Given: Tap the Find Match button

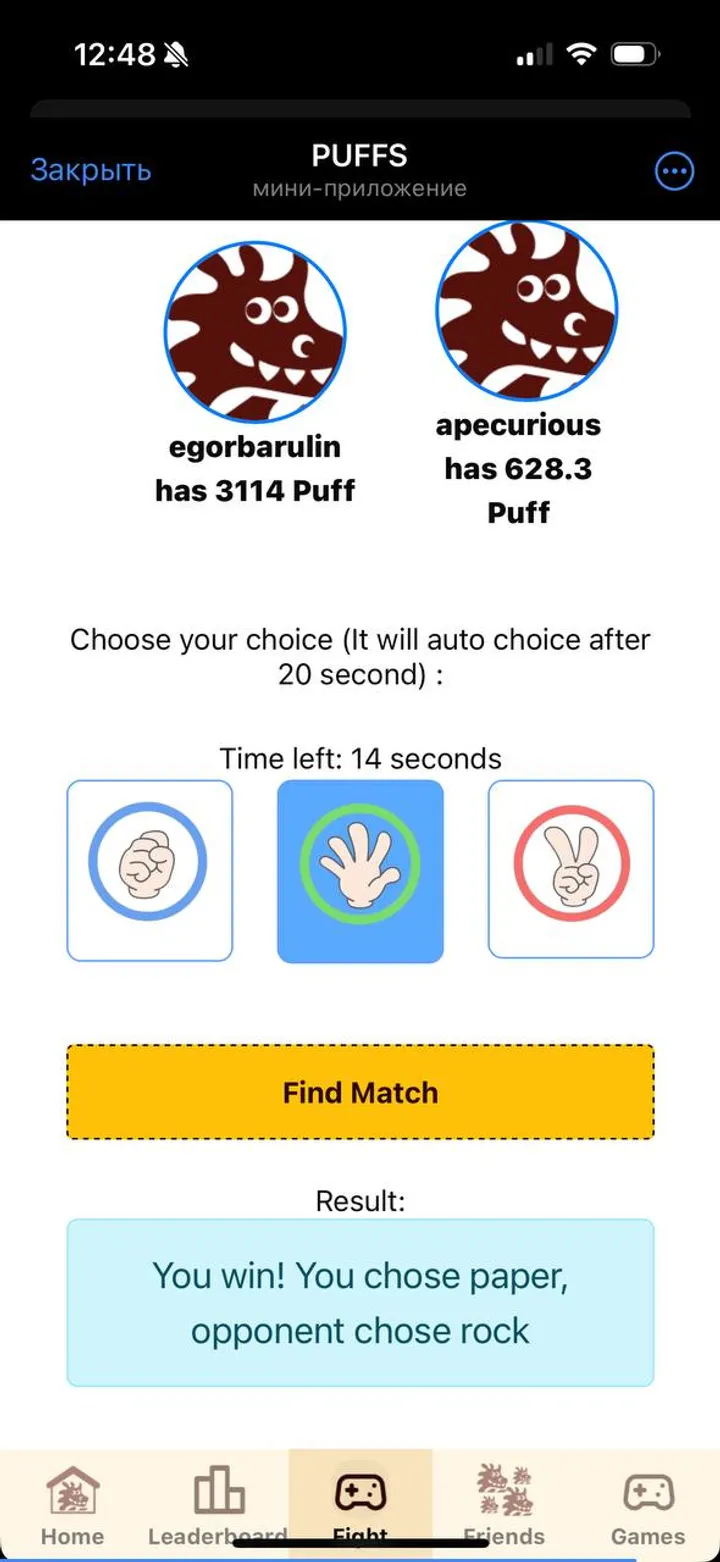Looking at the screenshot, I should coord(360,1092).
